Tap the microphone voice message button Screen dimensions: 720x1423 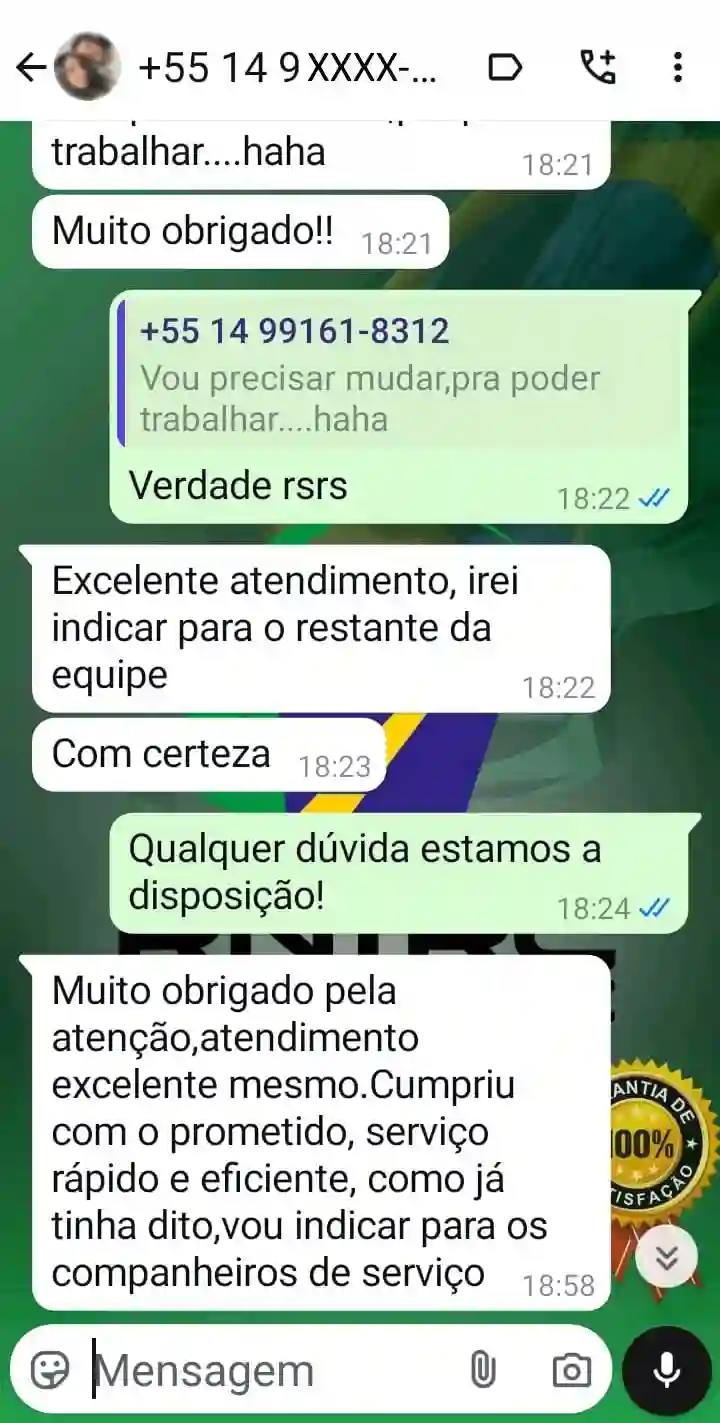coord(667,1370)
